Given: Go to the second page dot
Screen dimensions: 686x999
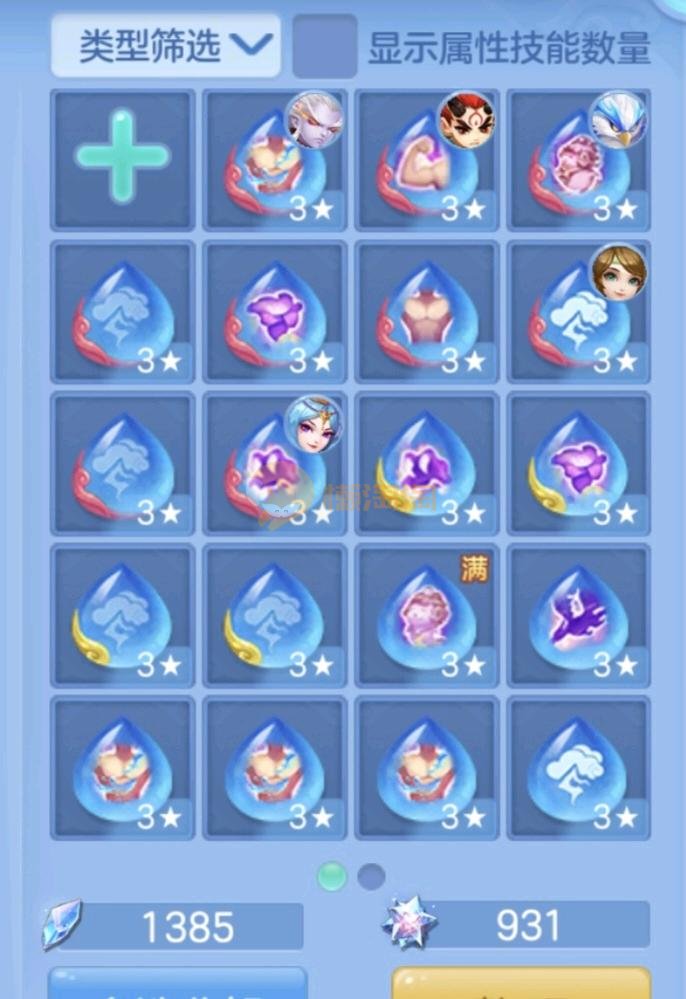Looking at the screenshot, I should pyautogui.click(x=371, y=877).
